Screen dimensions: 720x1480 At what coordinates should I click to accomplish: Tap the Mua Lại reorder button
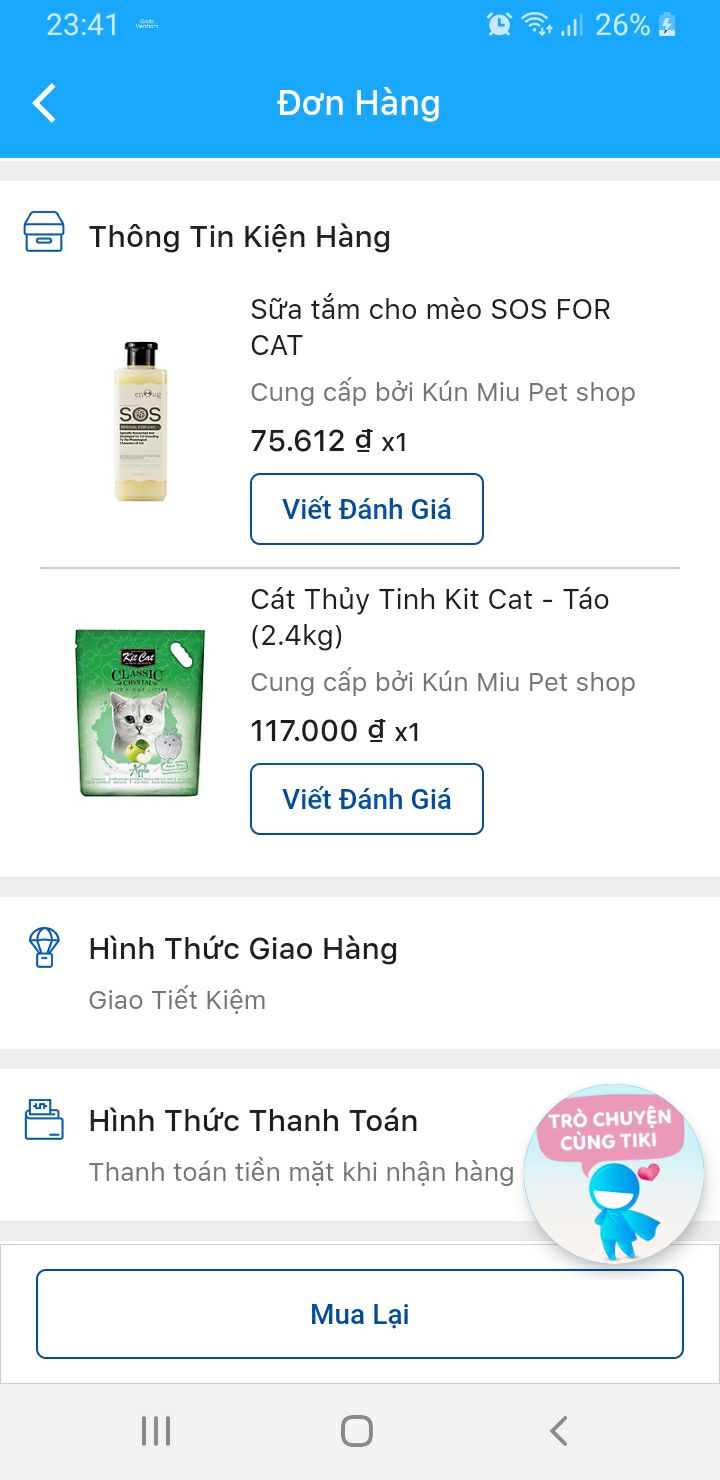(360, 1314)
